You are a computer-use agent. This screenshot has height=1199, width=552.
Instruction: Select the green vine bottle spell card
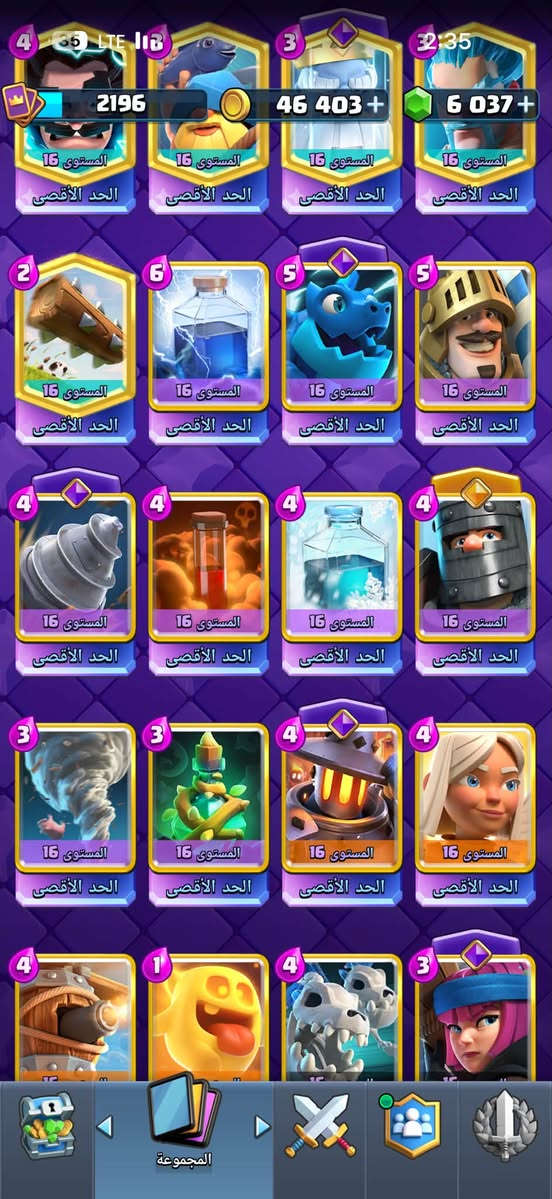click(x=208, y=814)
